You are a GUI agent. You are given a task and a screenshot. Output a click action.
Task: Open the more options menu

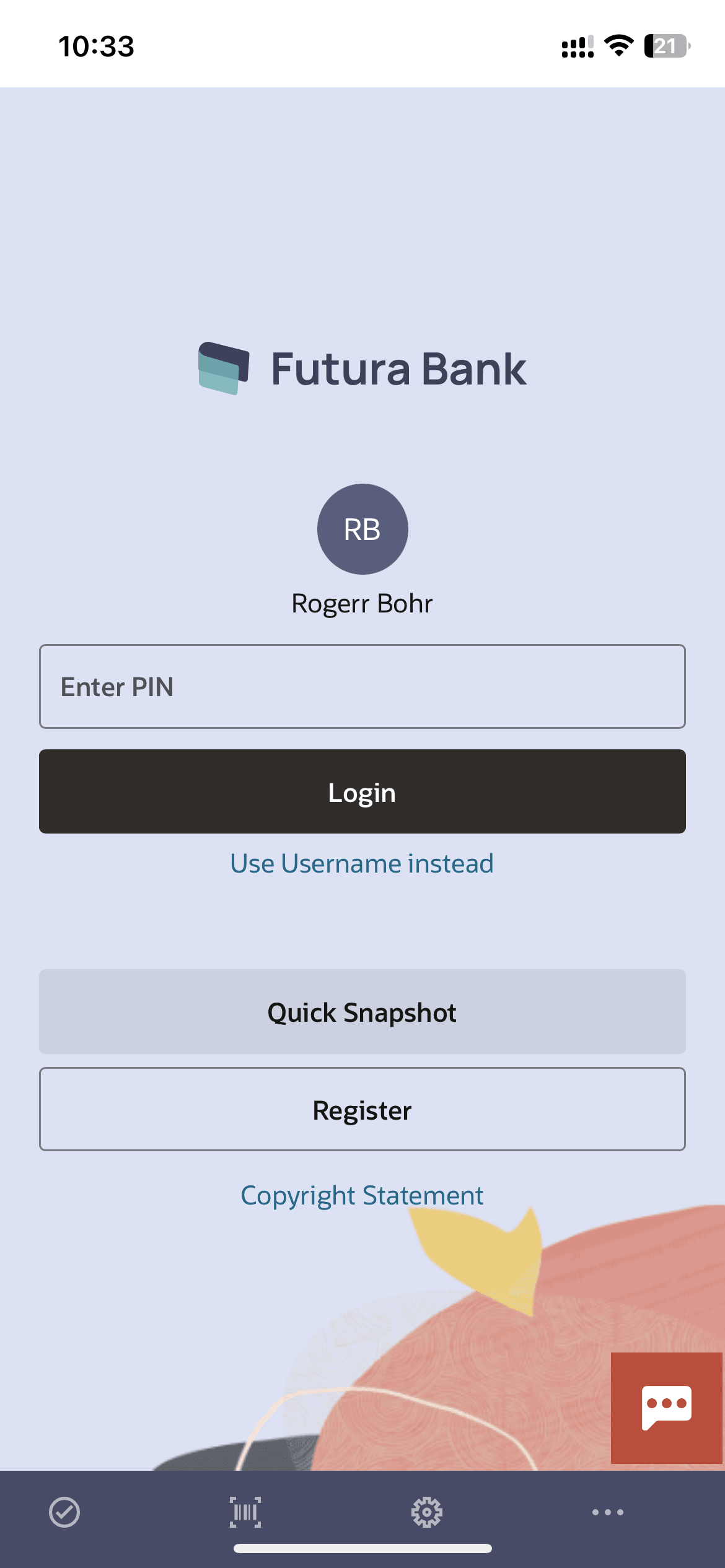tap(607, 1512)
